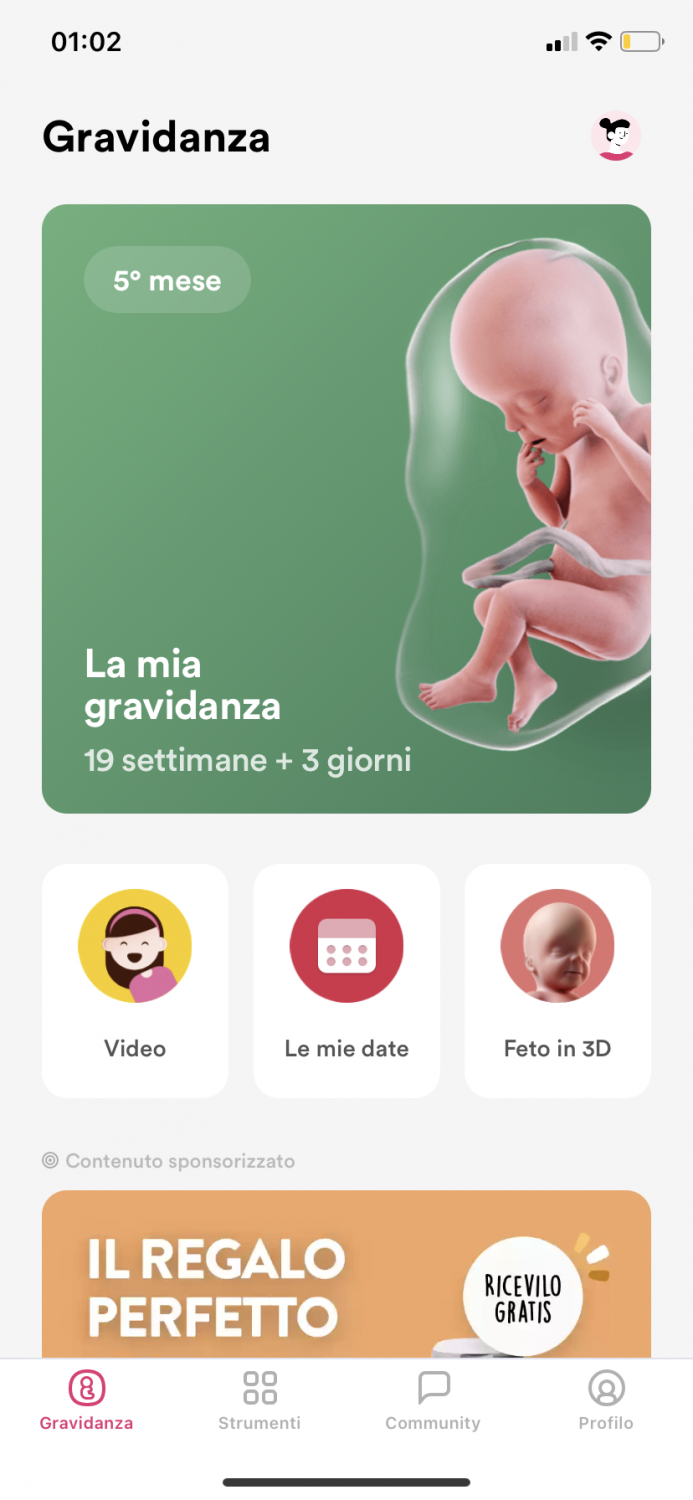Switch to the Profilo tab
The width and height of the screenshot is (693, 1500).
606,1400
